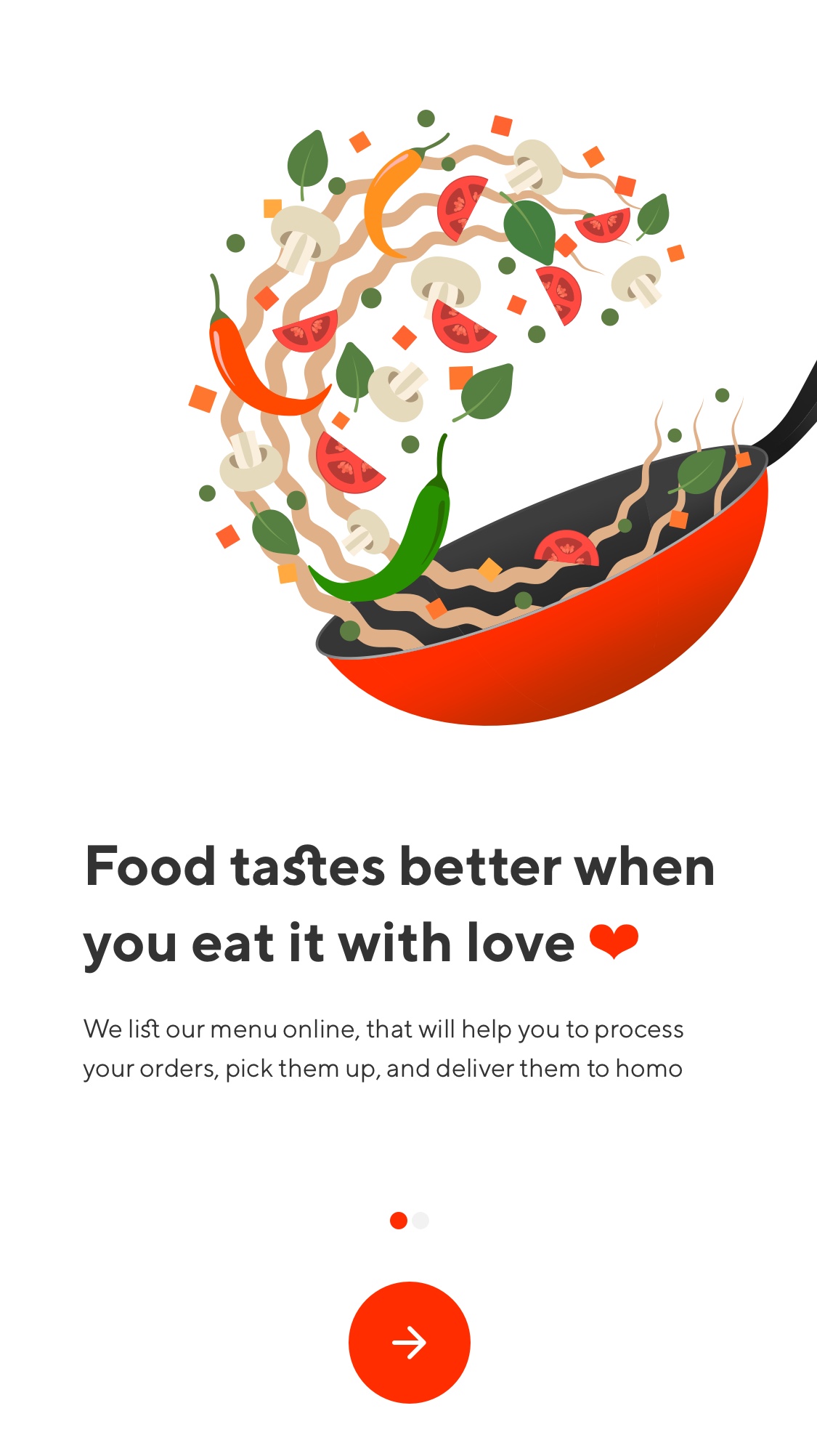Tap the red arrow next button
This screenshot has width=817, height=1456.
409,1342
